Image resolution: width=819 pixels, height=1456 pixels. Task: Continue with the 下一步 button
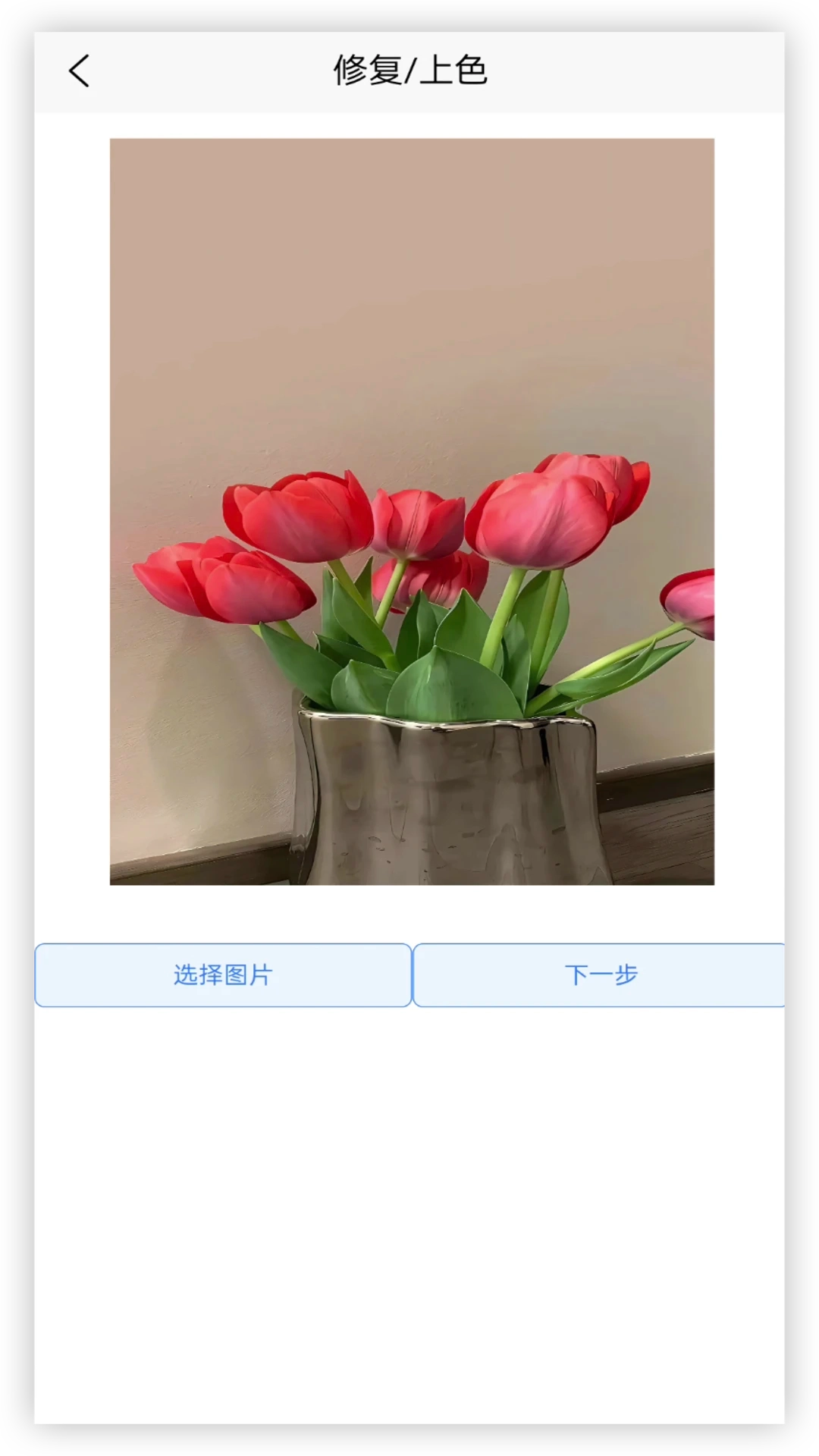pyautogui.click(x=599, y=975)
